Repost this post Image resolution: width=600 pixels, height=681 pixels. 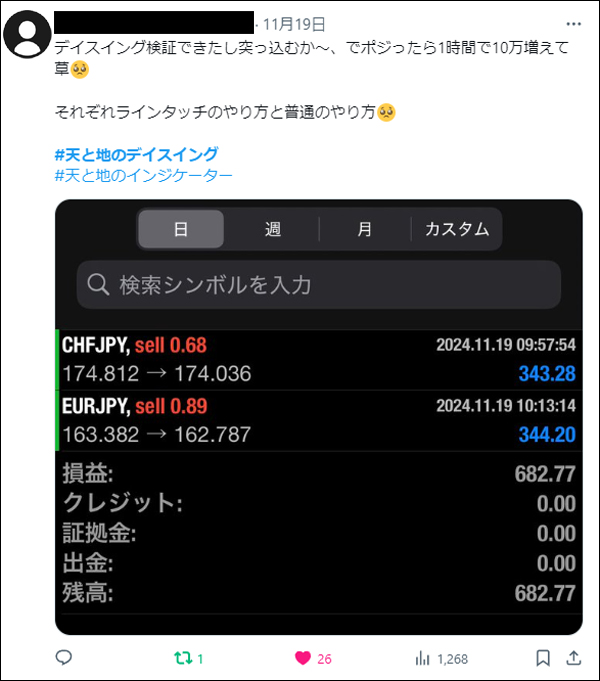pyautogui.click(x=183, y=658)
